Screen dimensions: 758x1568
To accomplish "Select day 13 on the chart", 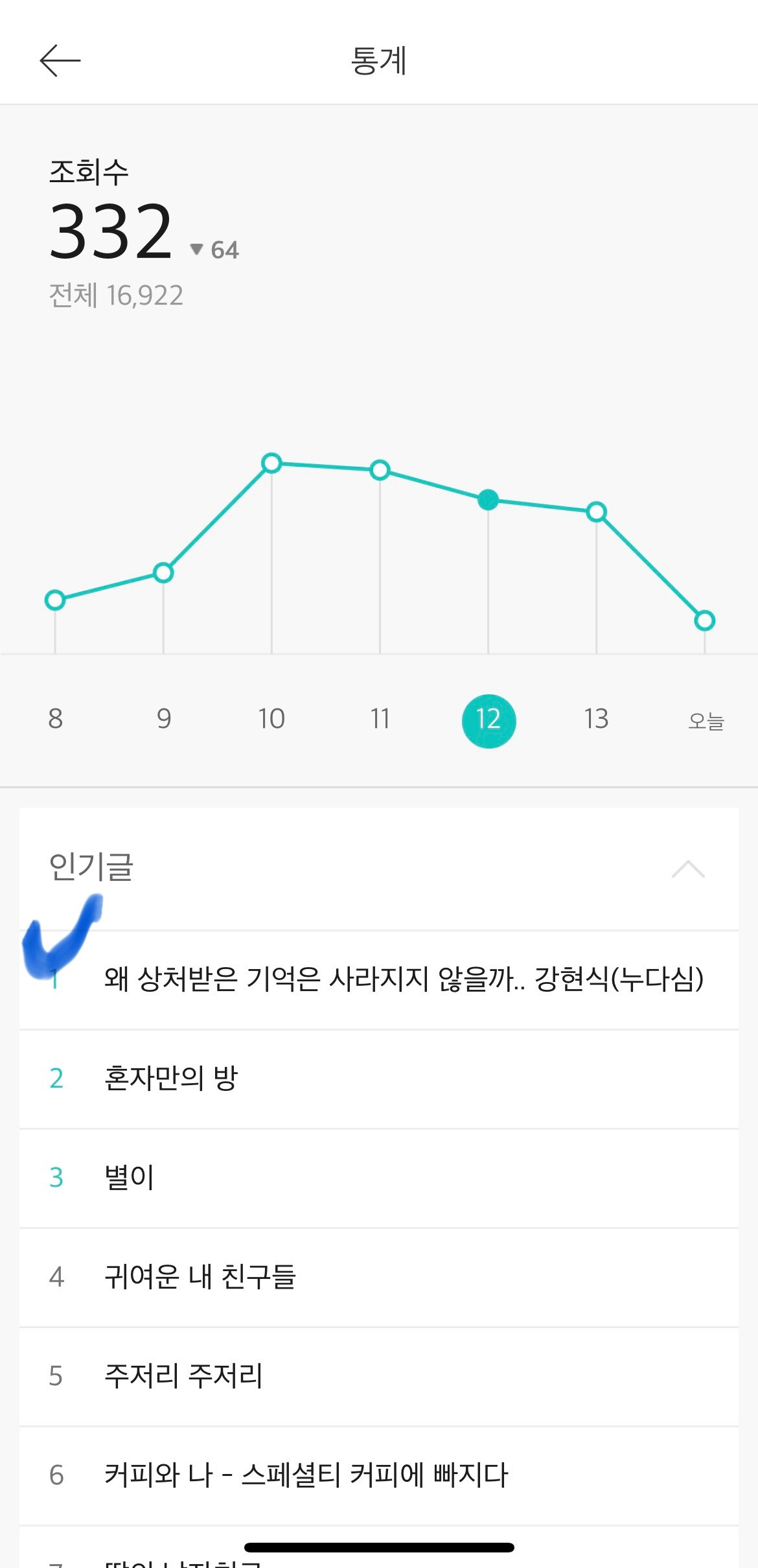I will coord(596,719).
